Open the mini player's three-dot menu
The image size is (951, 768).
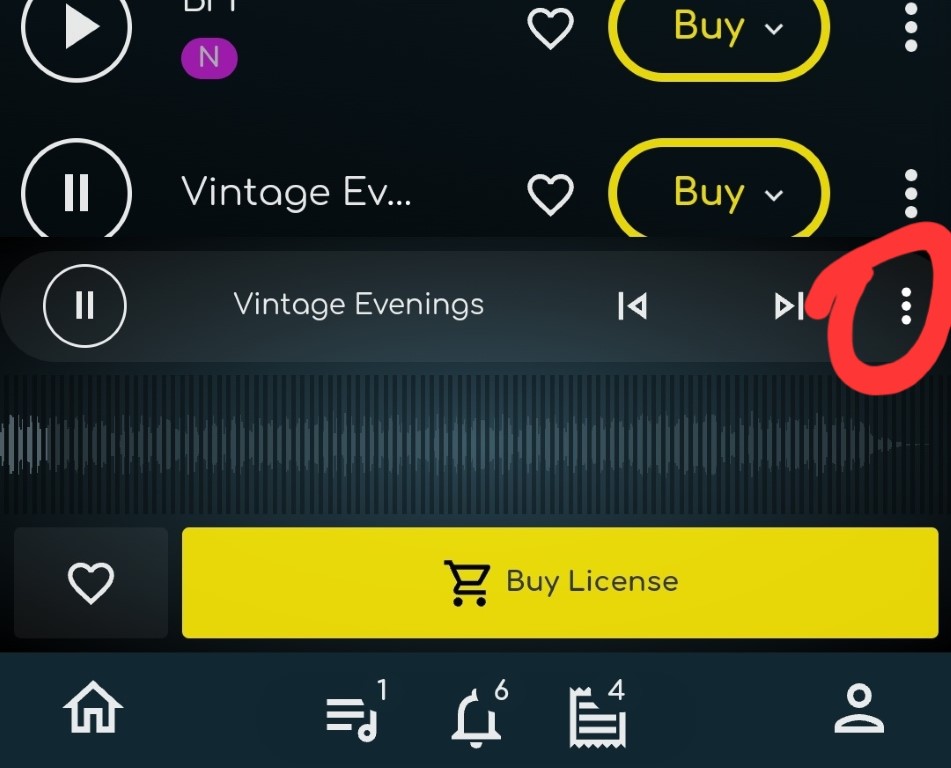[x=906, y=306]
